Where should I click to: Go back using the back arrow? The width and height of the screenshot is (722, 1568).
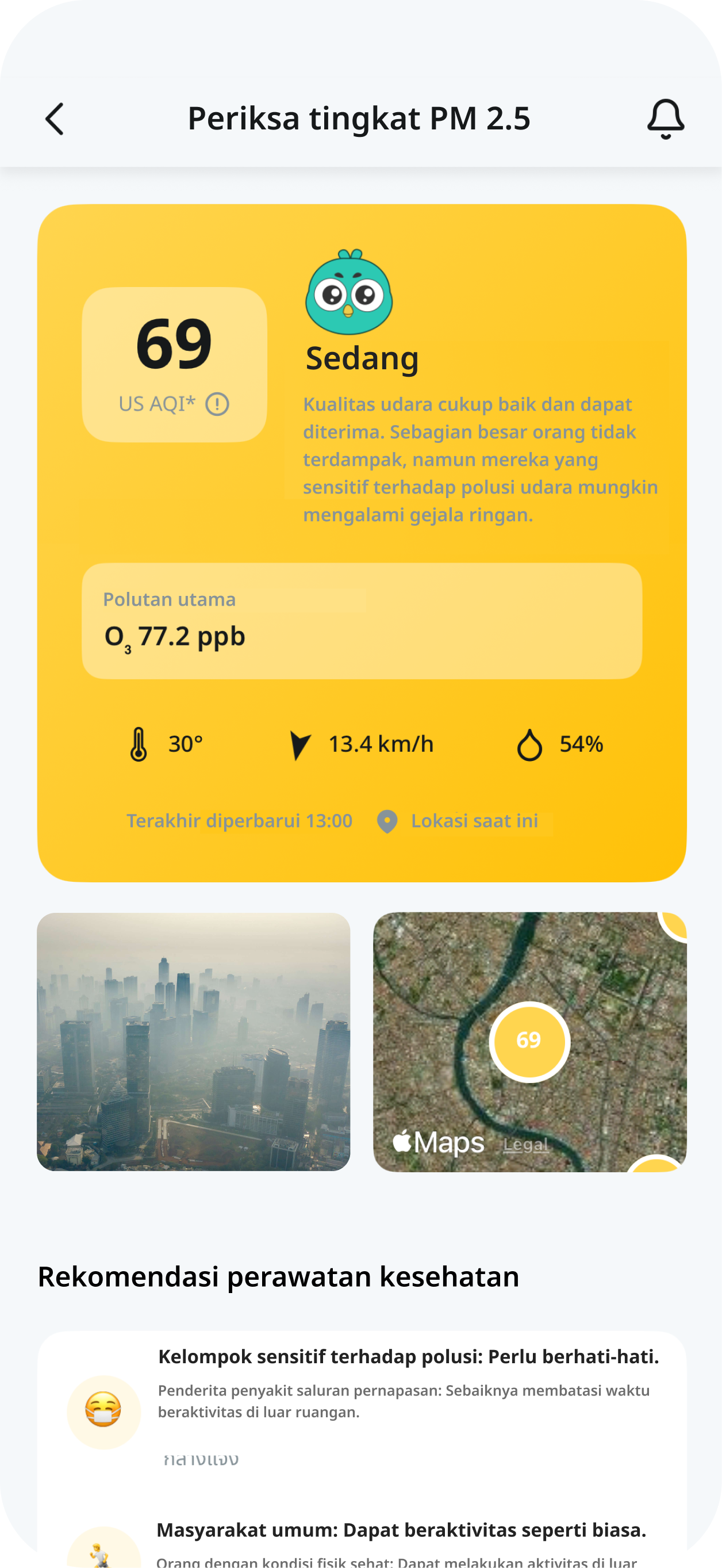(x=55, y=118)
